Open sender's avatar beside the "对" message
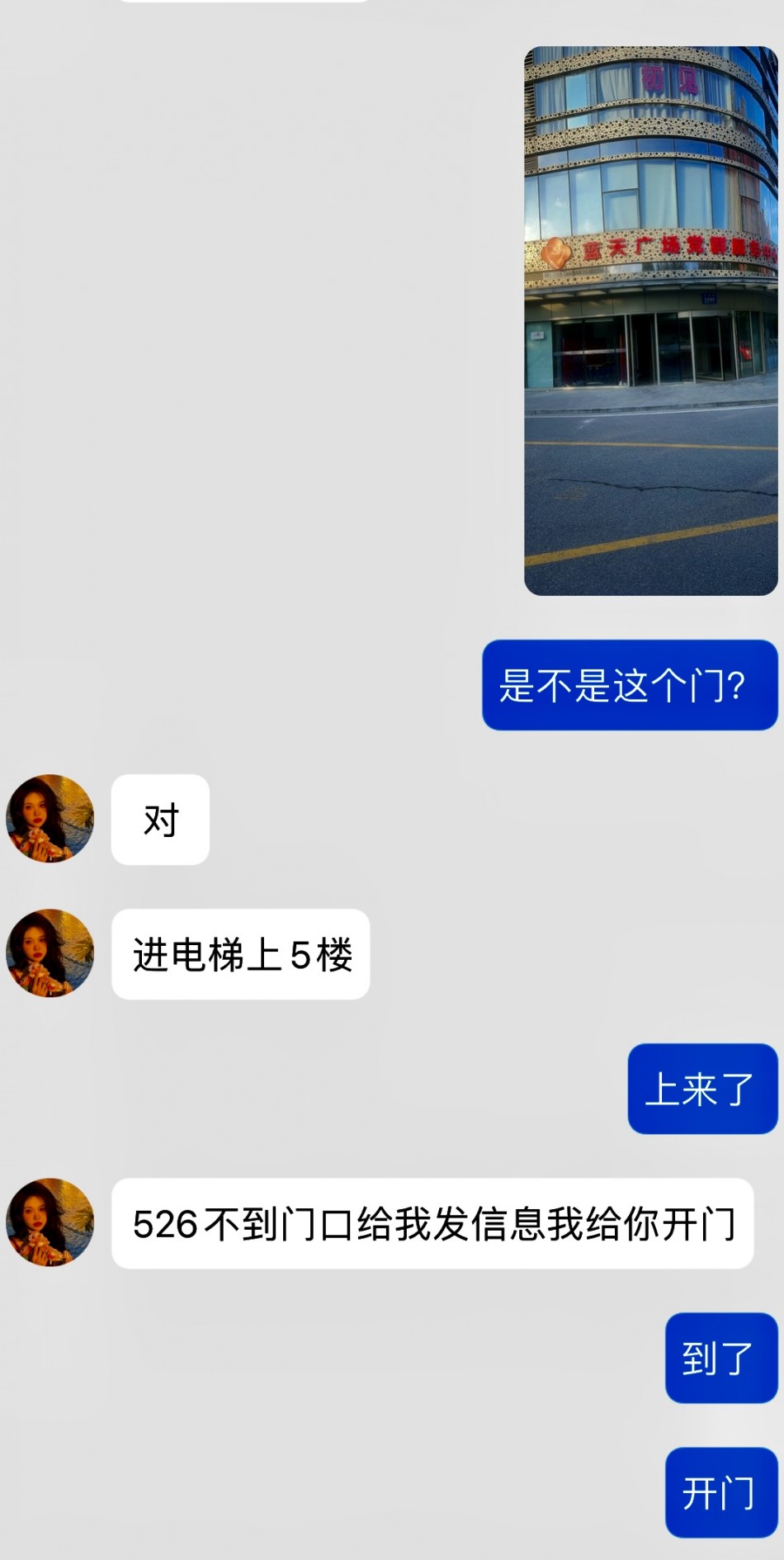This screenshot has width=784, height=1560. (50, 819)
